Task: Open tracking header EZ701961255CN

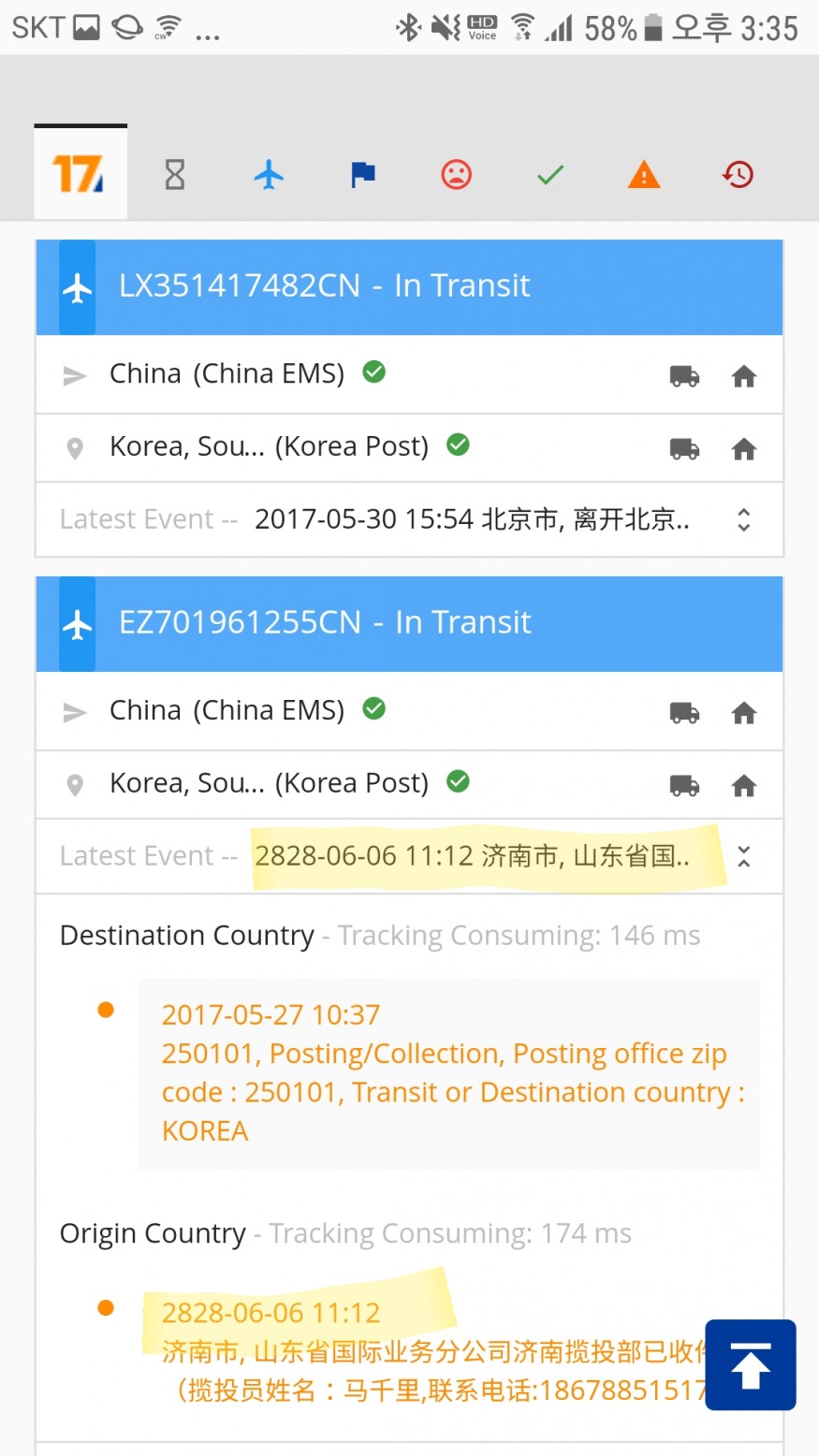Action: (409, 624)
